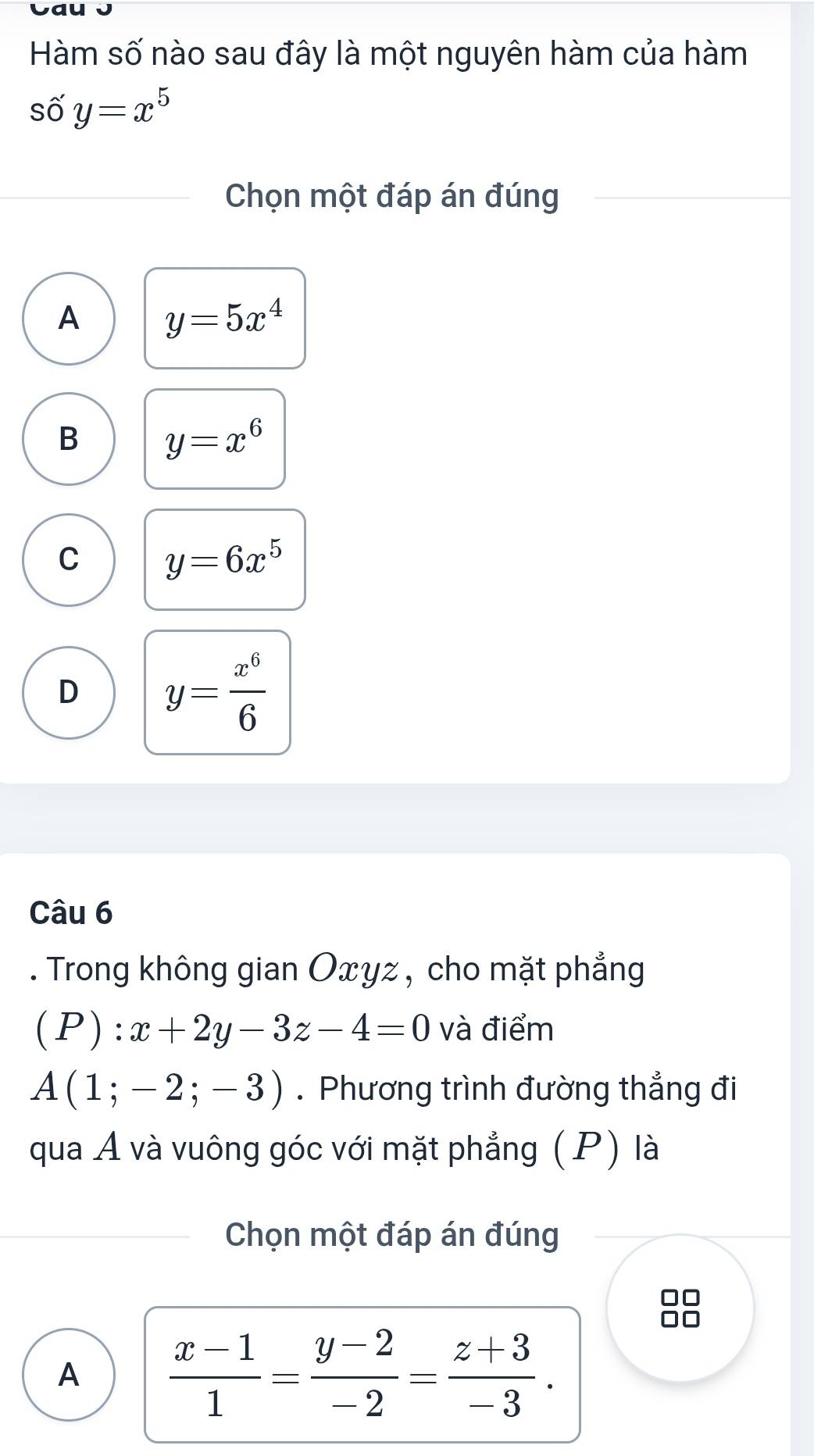Select answer A for Câu 6
This screenshot has height=1456, width=814.
click(x=69, y=1374)
